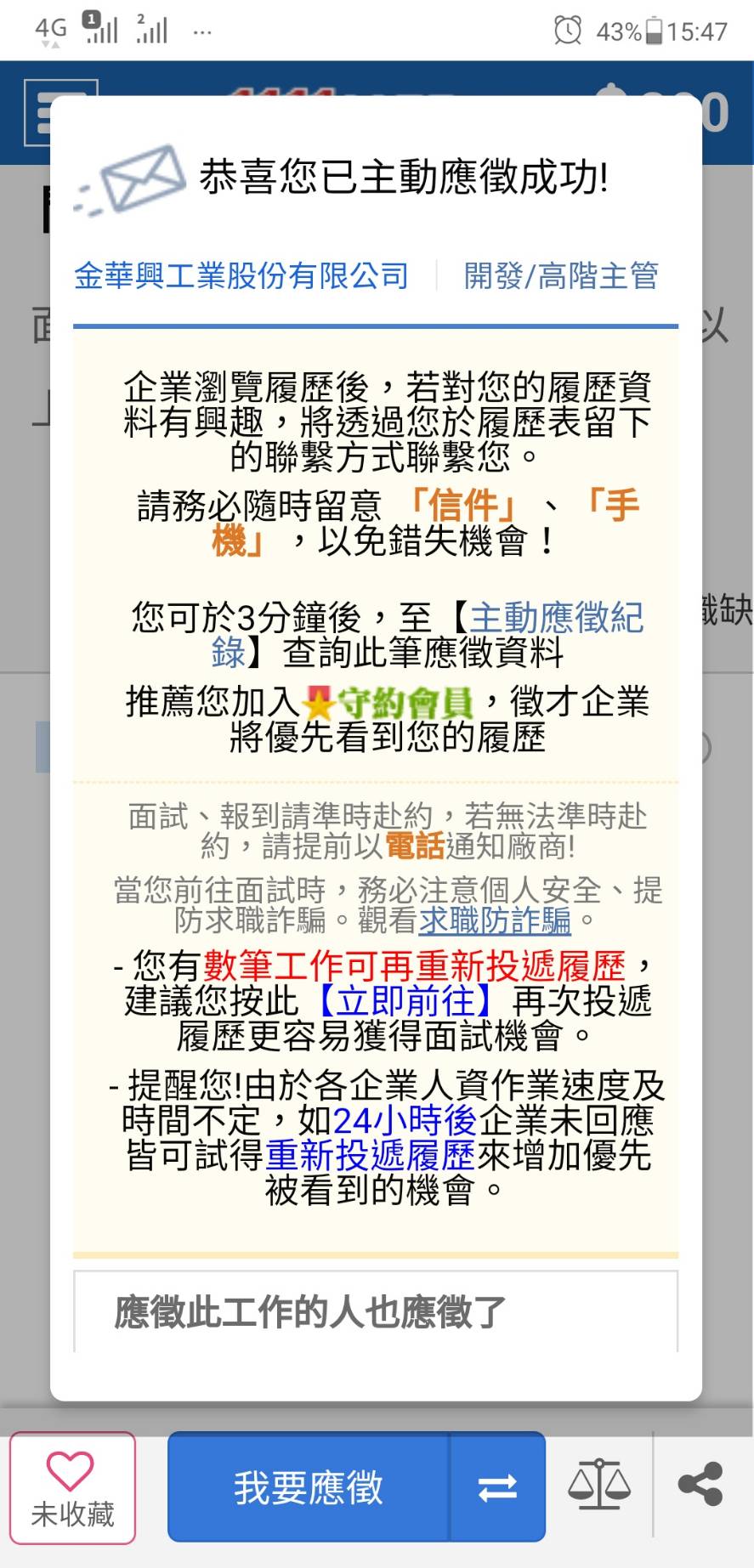The image size is (754, 1568).
Task: Open 金華興工業股份有限公司 company link
Action: click(x=241, y=275)
